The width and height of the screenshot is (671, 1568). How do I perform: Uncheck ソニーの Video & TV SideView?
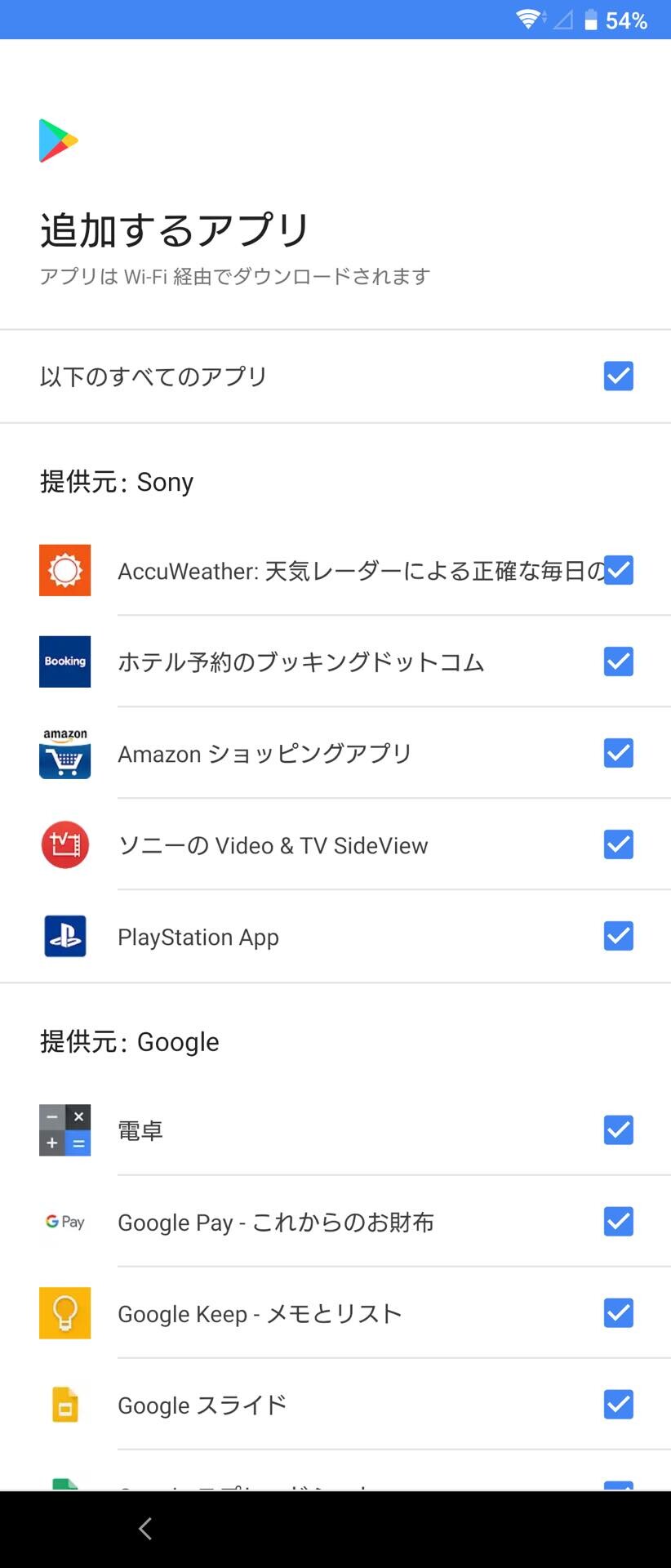point(618,844)
